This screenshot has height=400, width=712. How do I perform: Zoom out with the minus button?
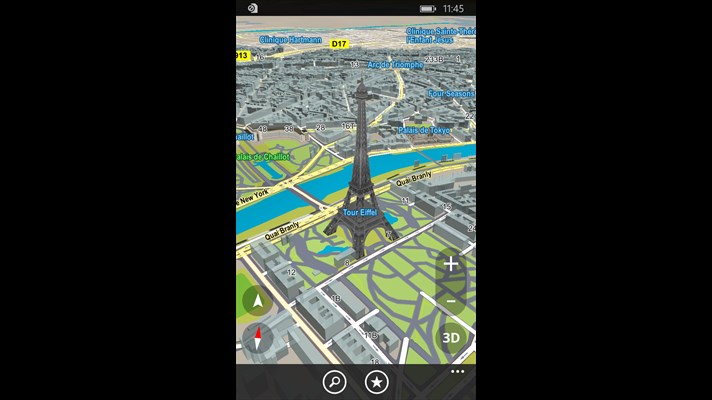[x=451, y=300]
